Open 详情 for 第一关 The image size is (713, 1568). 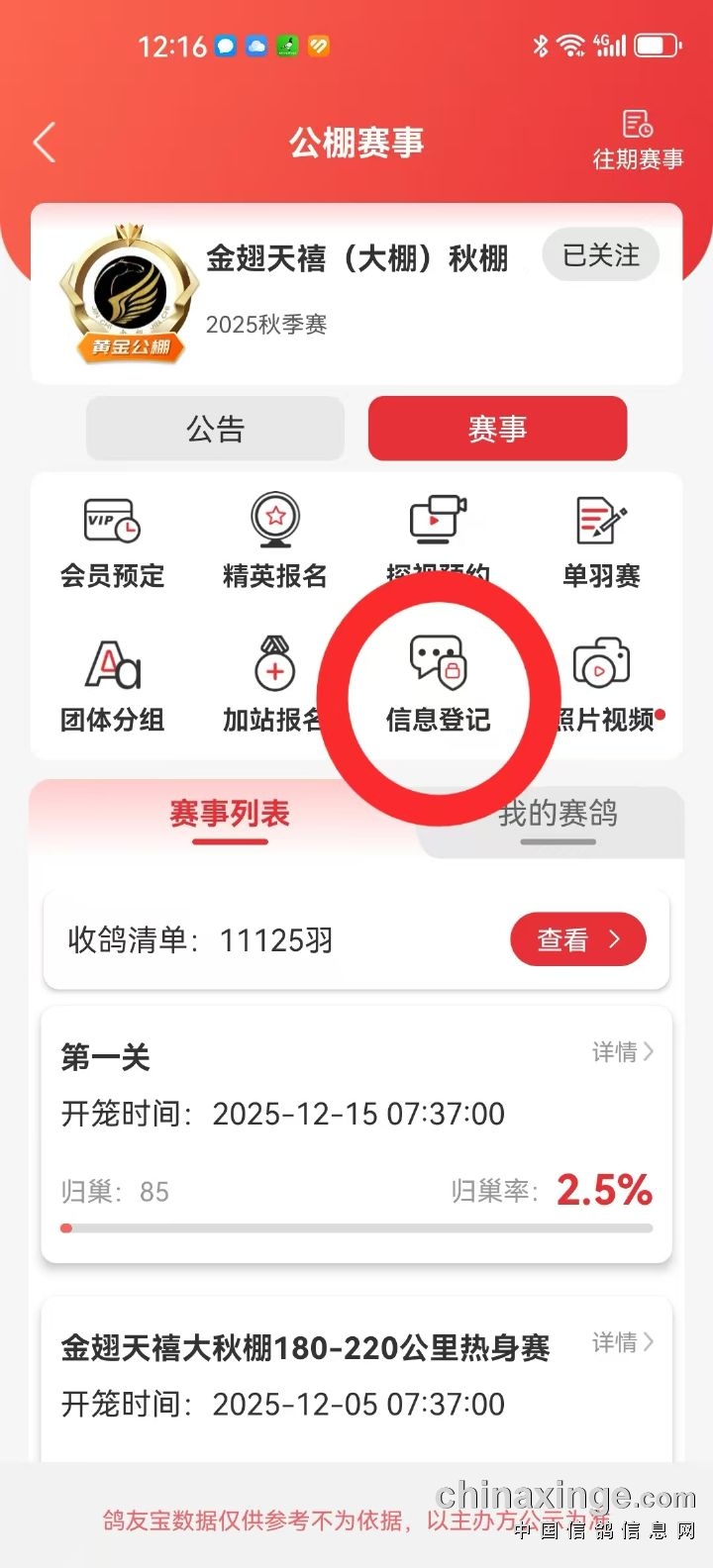[x=622, y=1052]
